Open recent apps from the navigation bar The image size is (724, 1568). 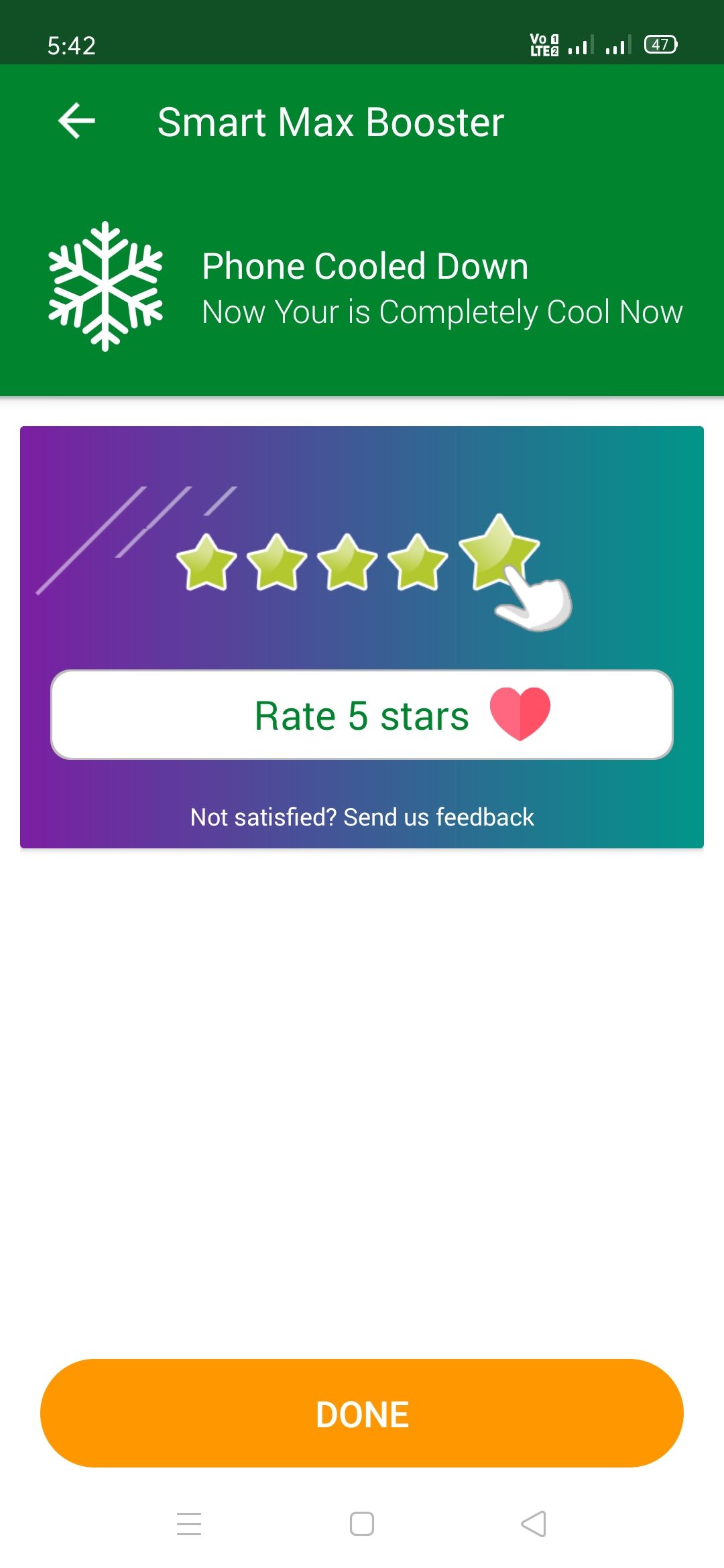[x=189, y=1524]
